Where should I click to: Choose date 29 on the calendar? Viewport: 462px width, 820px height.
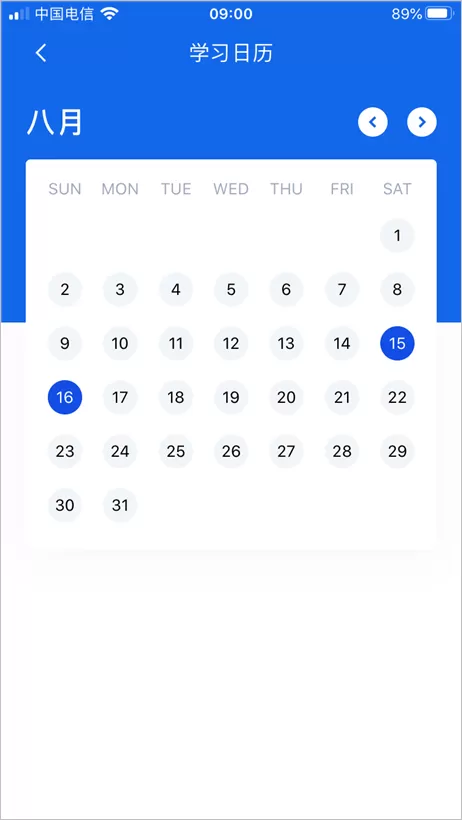(397, 451)
